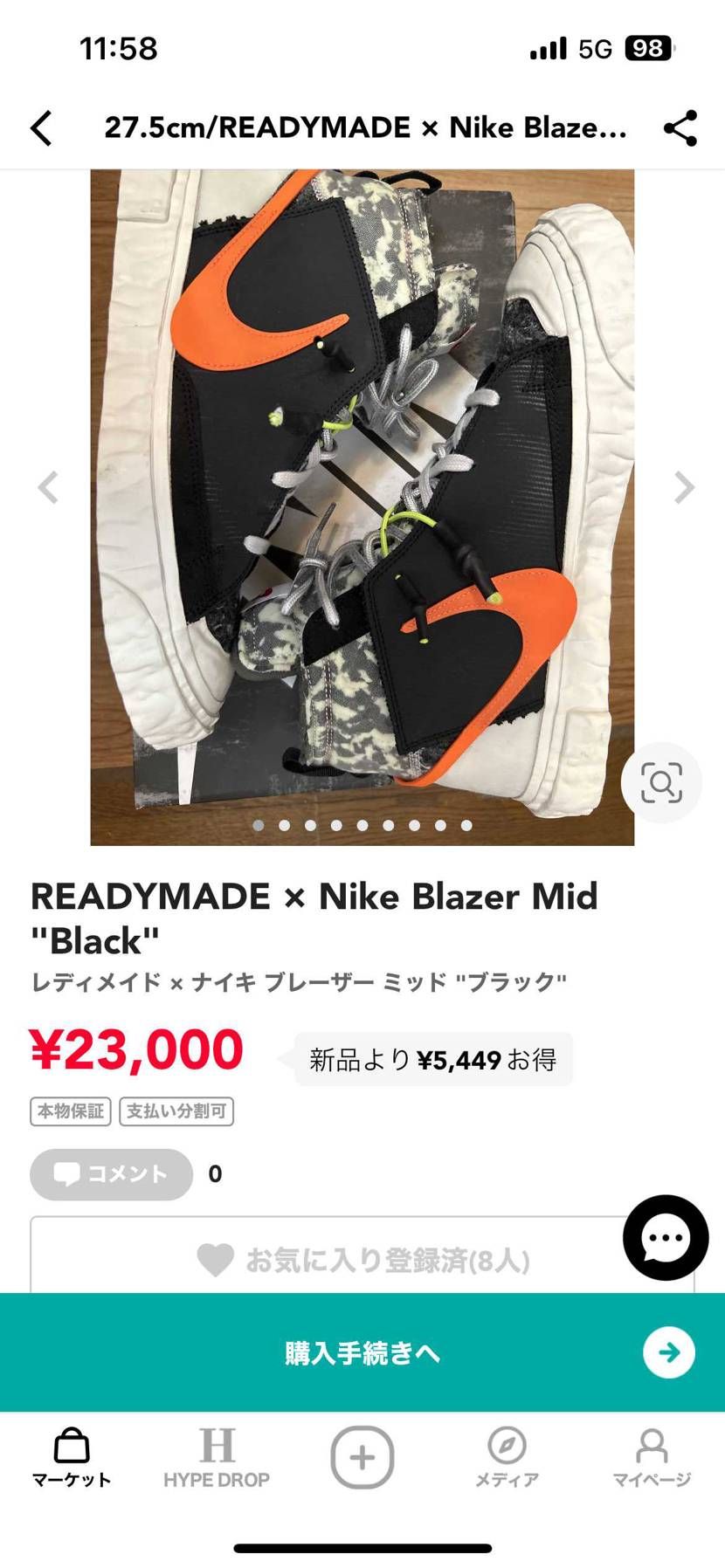
Task: Open the image search icon on photo
Action: [661, 782]
